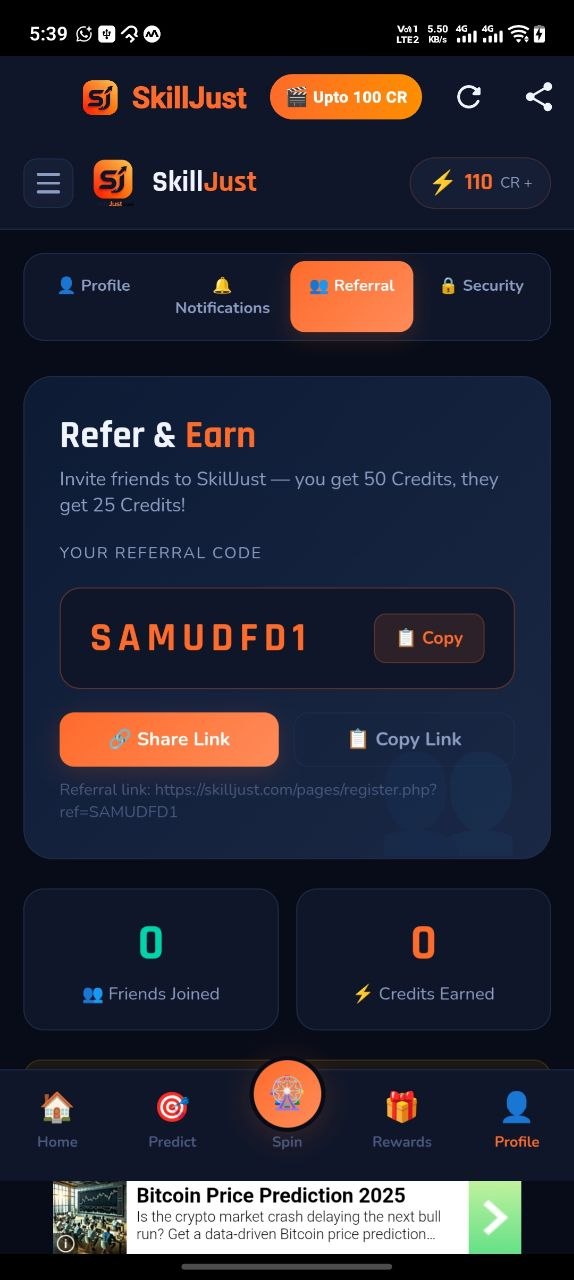The image size is (574, 1280).
Task: Open the share icon in top bar
Action: pyautogui.click(x=539, y=97)
